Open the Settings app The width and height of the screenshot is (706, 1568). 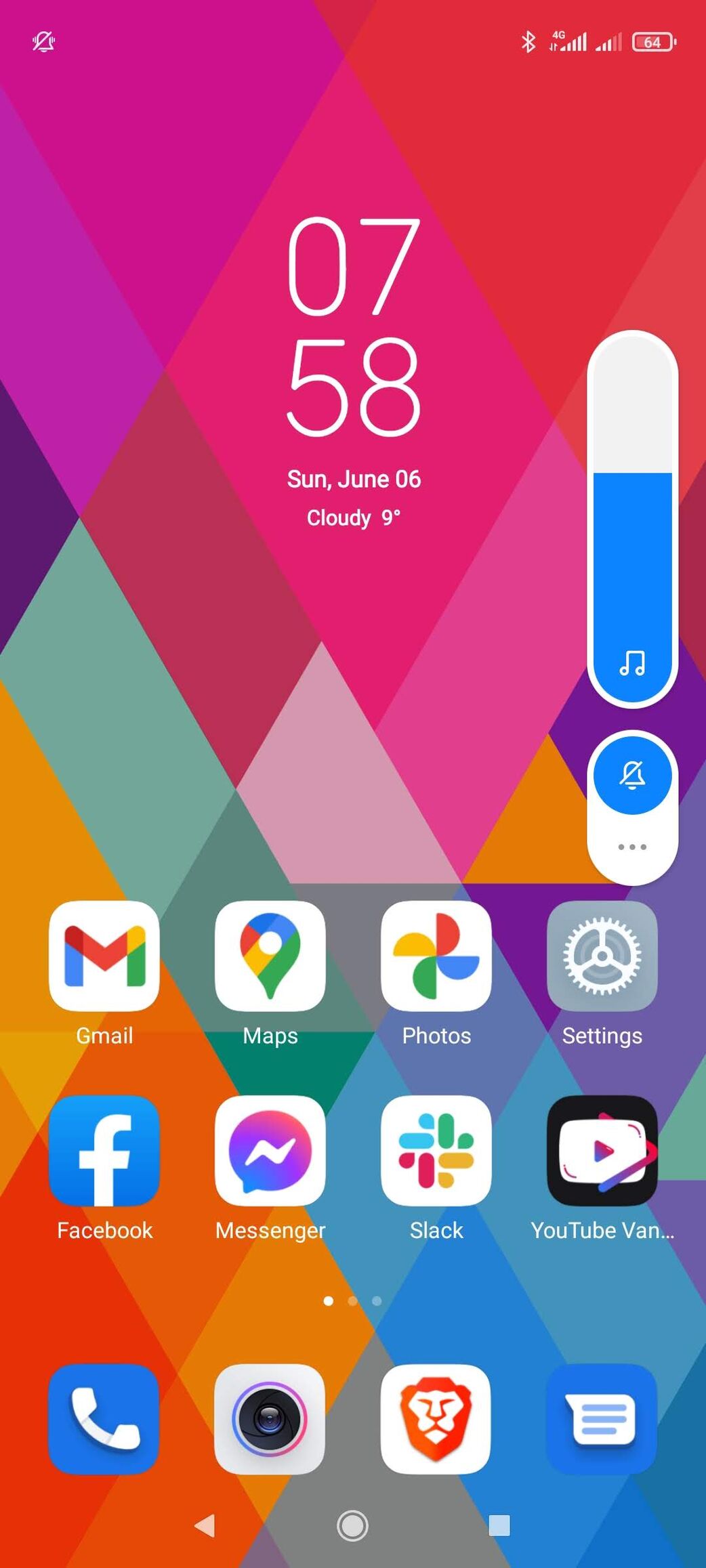point(602,956)
